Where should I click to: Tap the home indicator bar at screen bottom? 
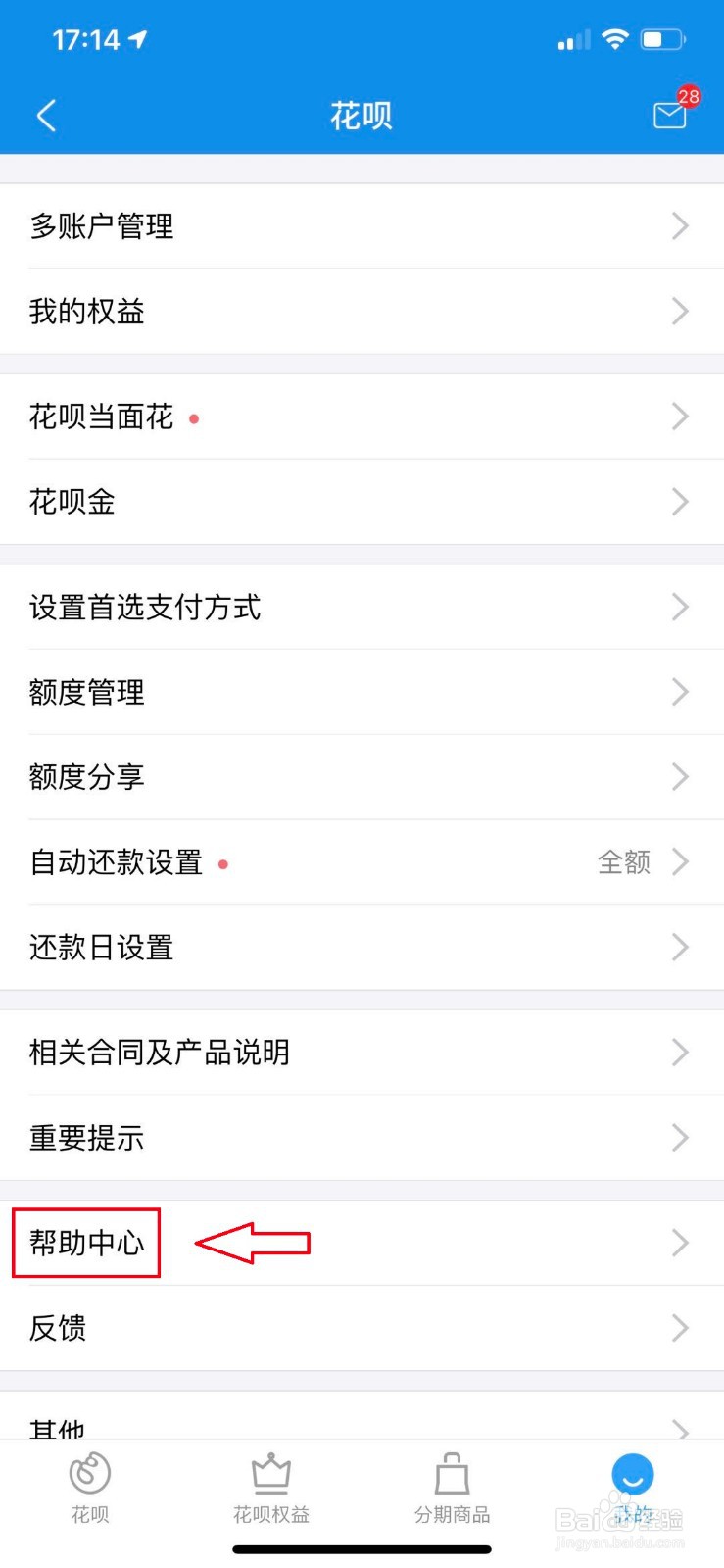[362, 1548]
